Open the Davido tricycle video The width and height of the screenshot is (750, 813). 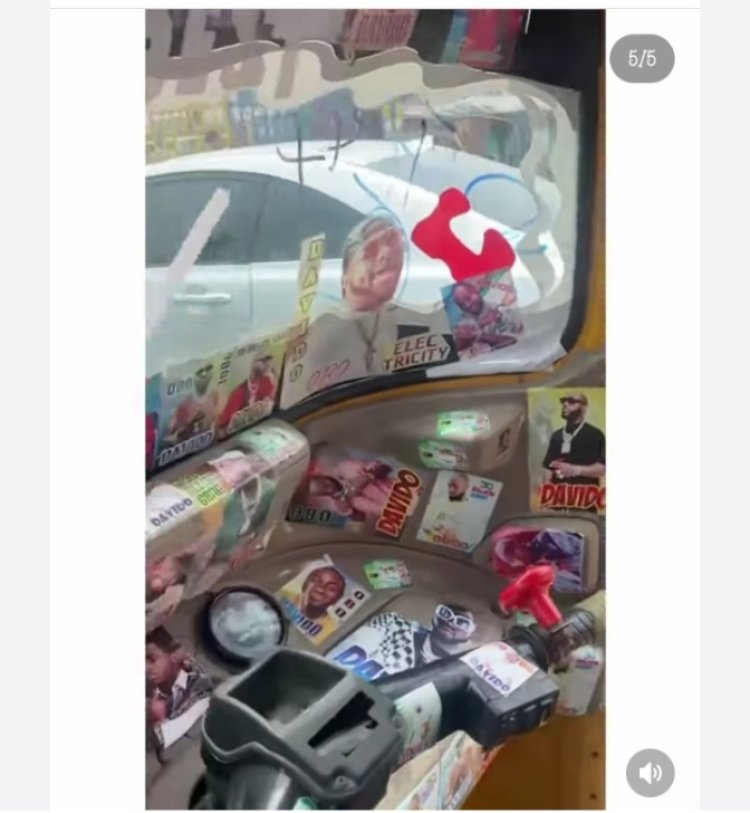[375, 410]
